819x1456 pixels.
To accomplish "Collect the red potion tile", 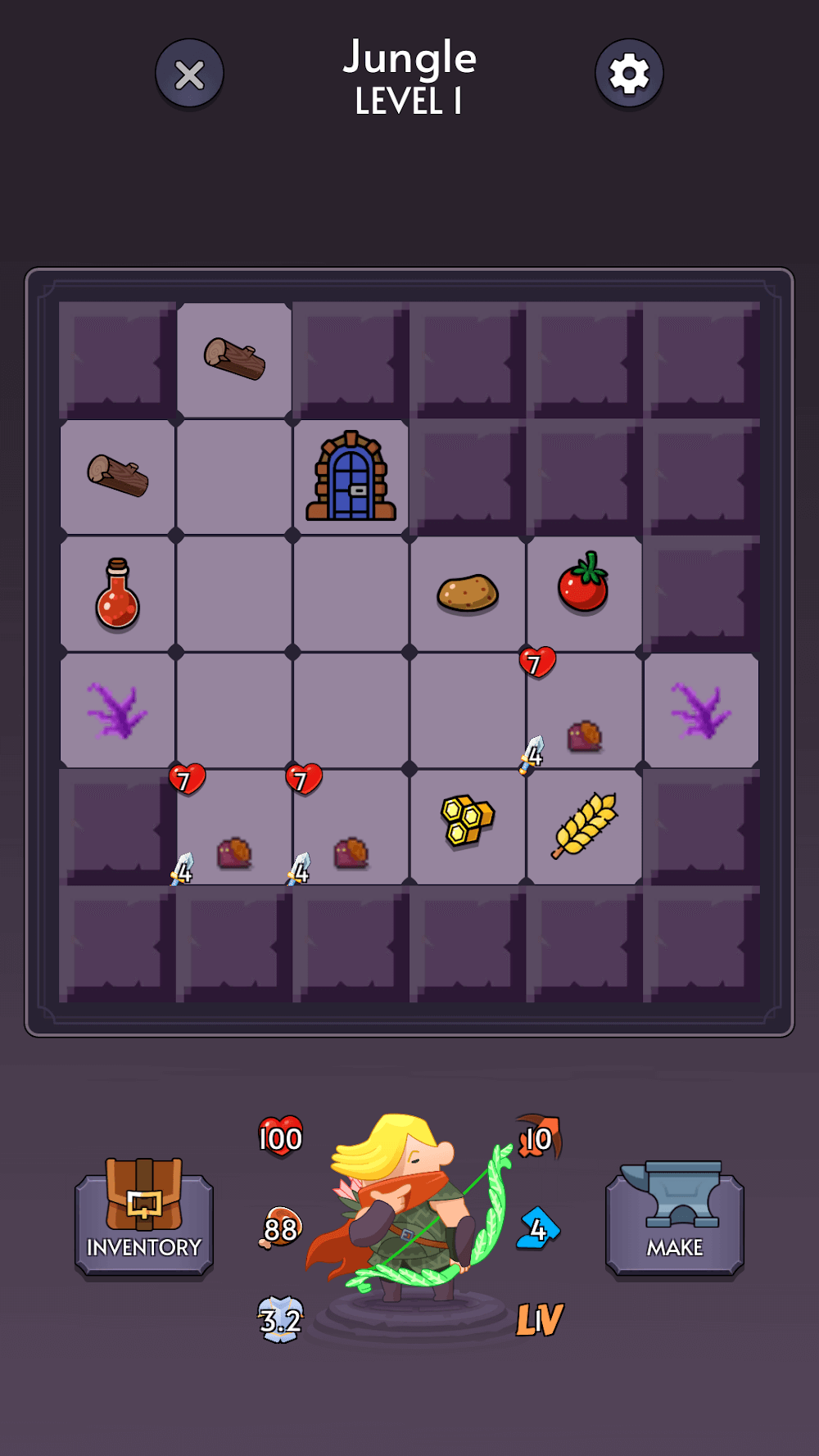I will tap(118, 595).
